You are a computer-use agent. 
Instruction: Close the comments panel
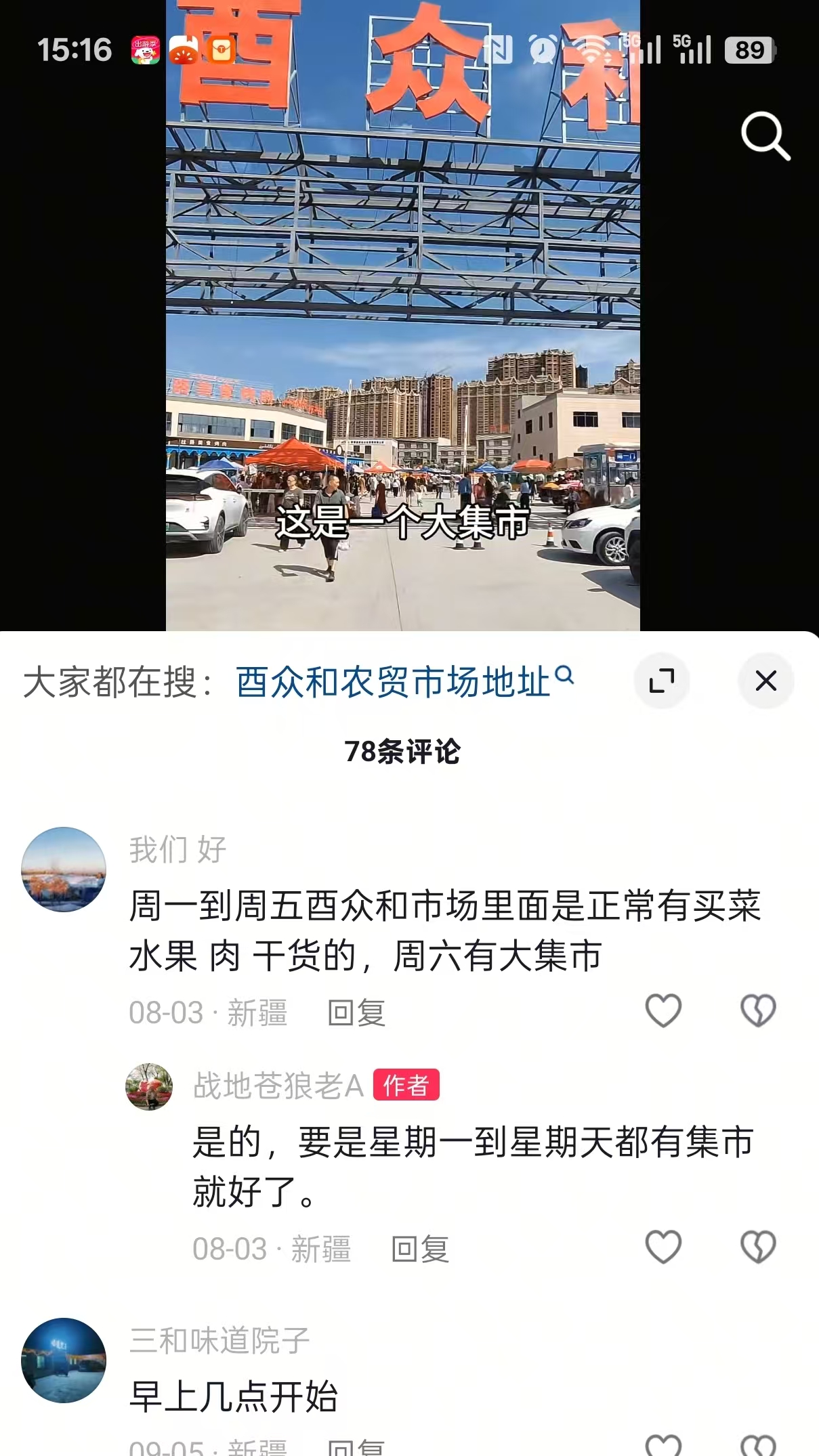click(765, 681)
